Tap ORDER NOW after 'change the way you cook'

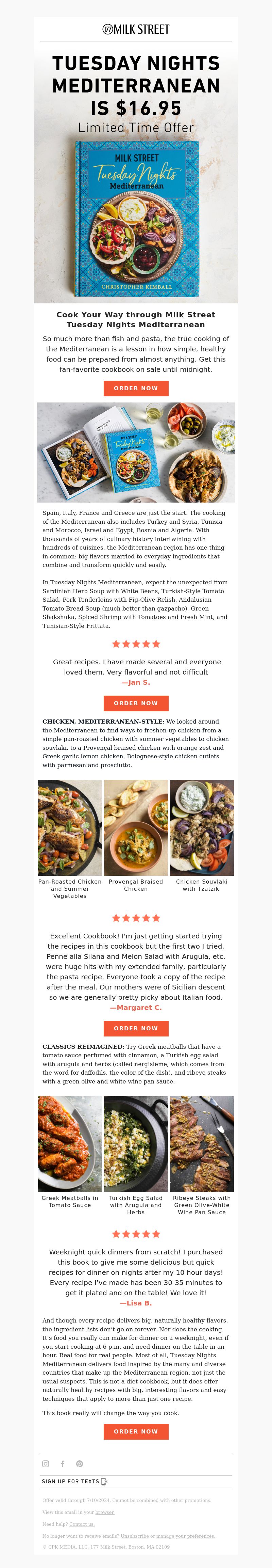(x=136, y=1431)
